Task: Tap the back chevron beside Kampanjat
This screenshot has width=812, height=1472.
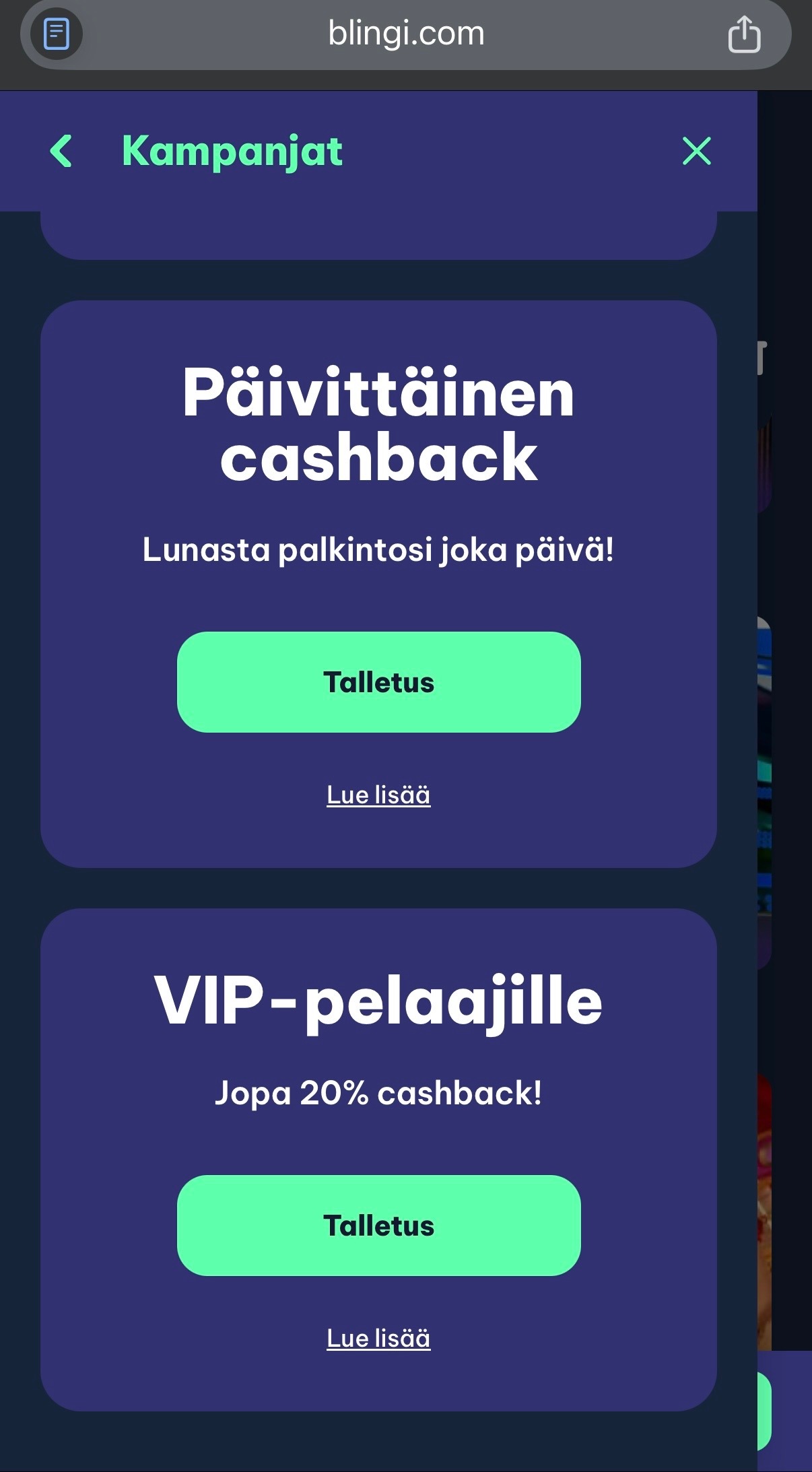Action: [x=62, y=152]
